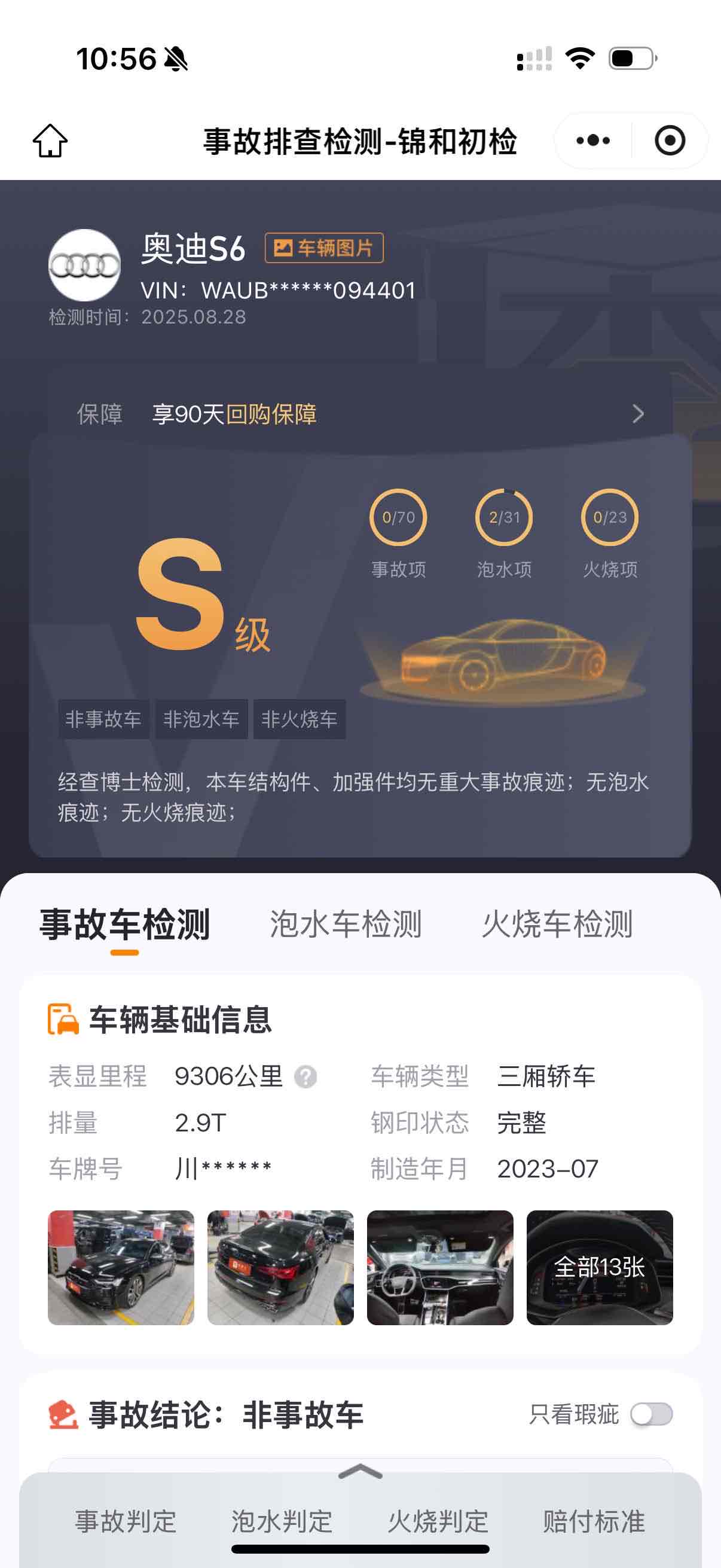Switch to the 火烧车检测 tab

557,924
